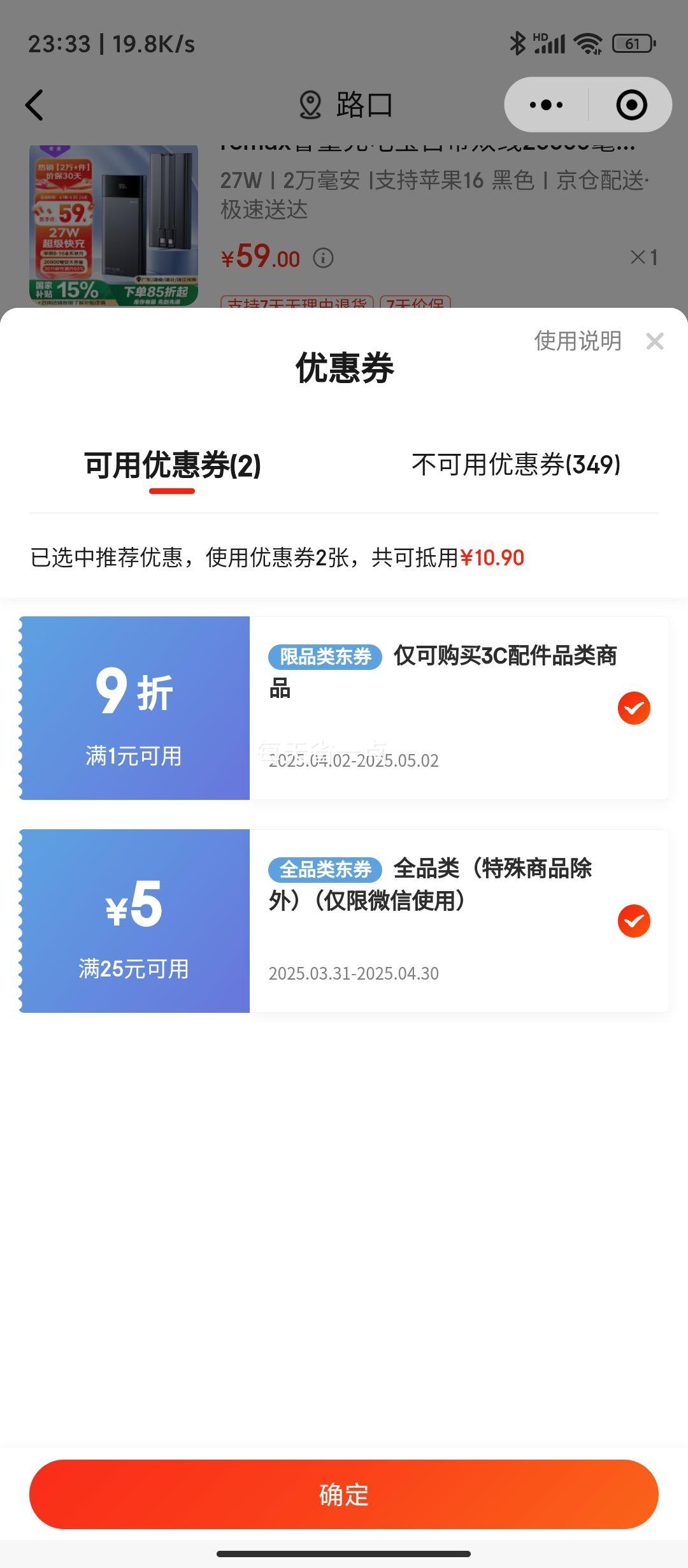This screenshot has height=1568, width=688.
Task: Deselect the ¥5 满25元可用 coupon checkmark
Action: [x=633, y=920]
